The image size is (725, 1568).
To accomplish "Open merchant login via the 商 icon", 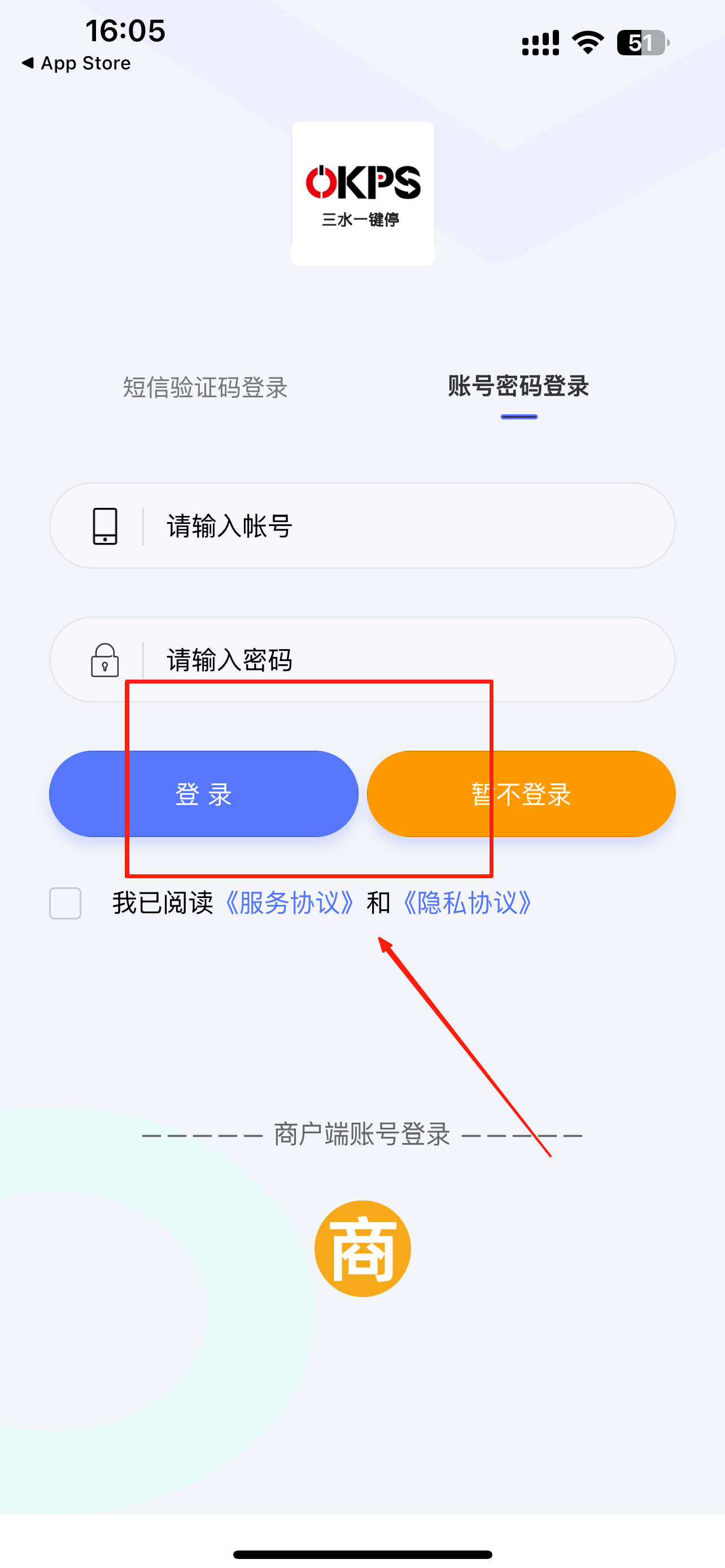I will [x=363, y=1248].
